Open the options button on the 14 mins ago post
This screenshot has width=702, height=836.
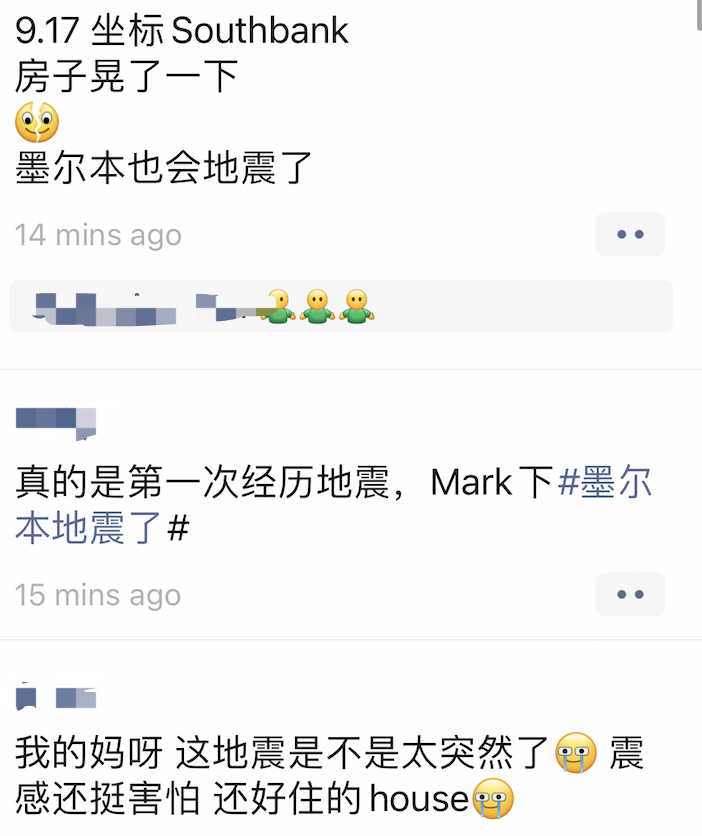pos(630,235)
